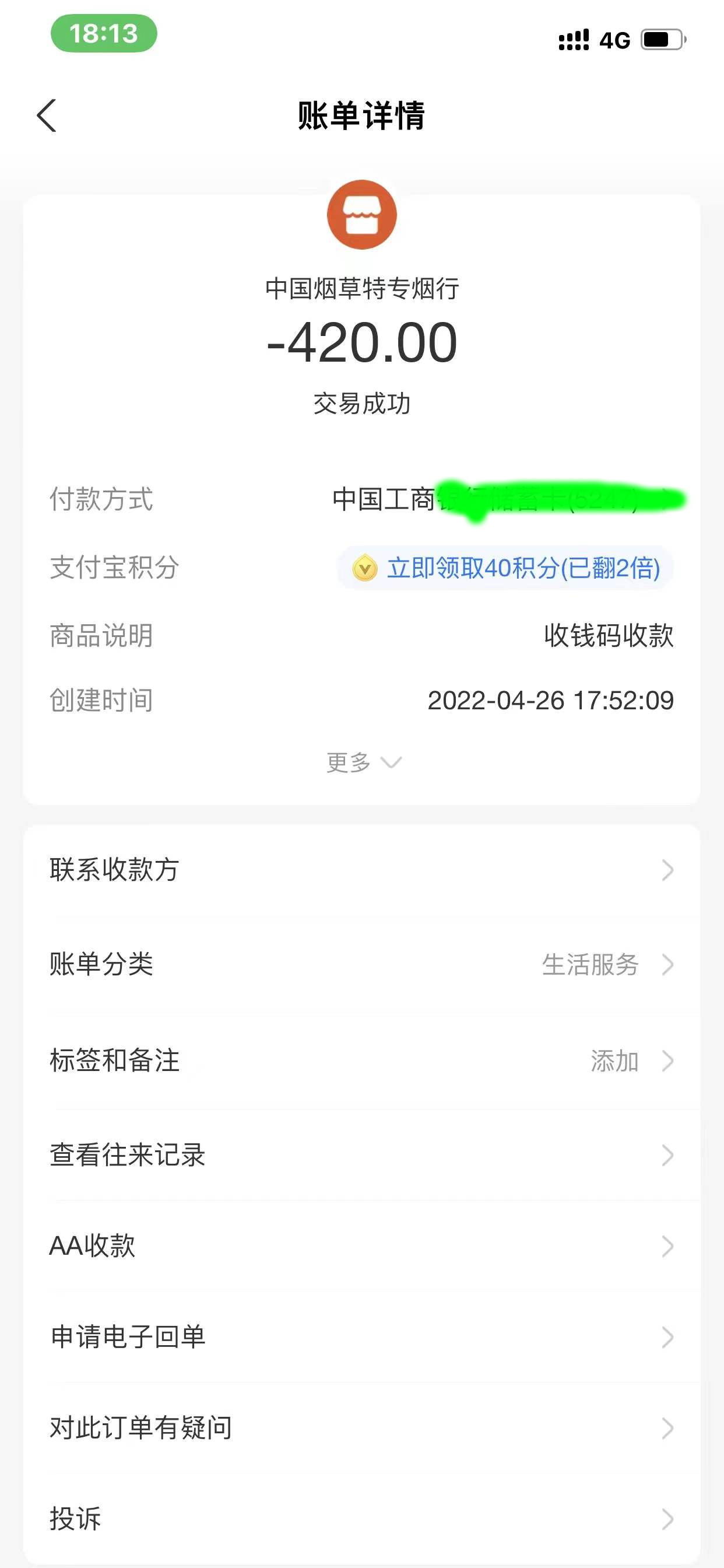Open the 中国烟草特专烟行 merchant icon
This screenshot has height=1568, width=724.
point(361,215)
